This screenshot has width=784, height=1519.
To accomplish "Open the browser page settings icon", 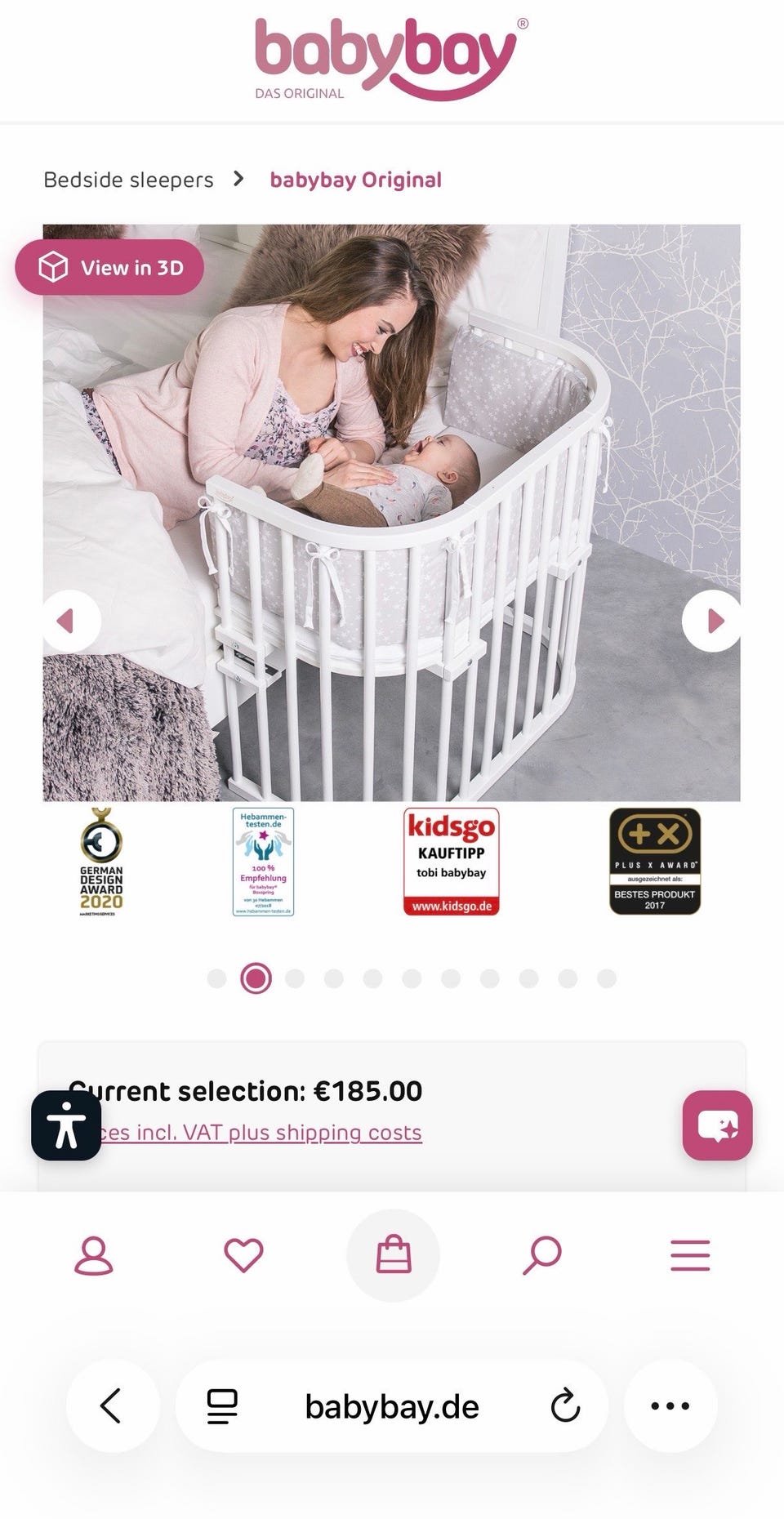I will coord(221,1405).
